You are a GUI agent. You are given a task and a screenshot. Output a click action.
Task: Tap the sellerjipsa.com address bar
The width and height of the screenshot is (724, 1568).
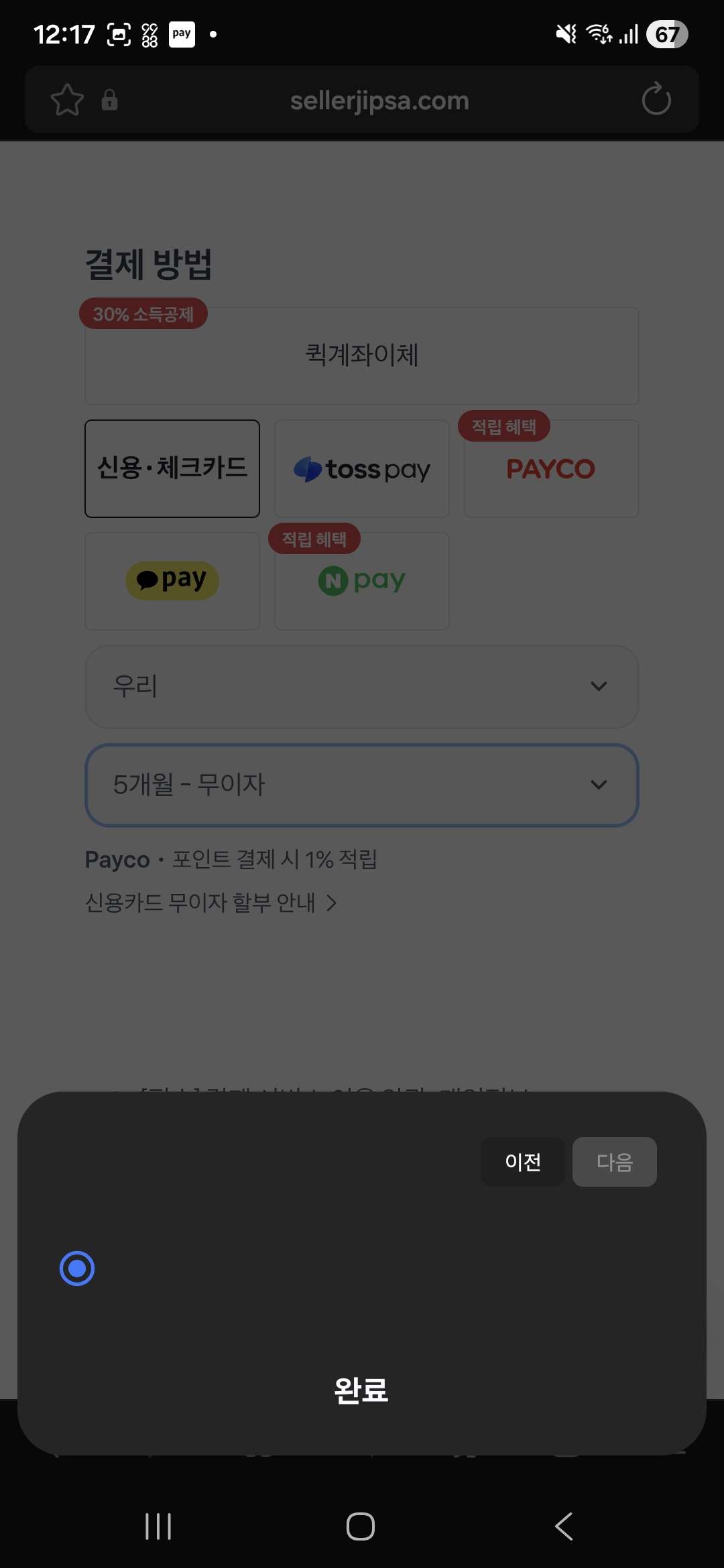(379, 101)
